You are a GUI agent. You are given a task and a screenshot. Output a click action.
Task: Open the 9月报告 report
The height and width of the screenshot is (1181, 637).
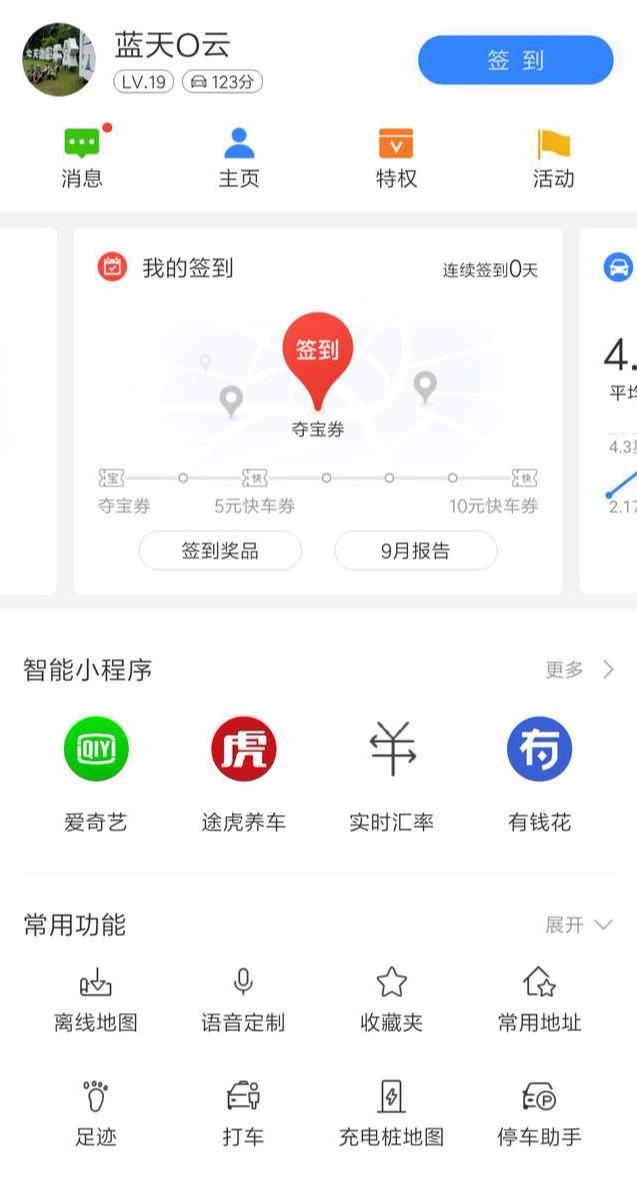click(415, 551)
